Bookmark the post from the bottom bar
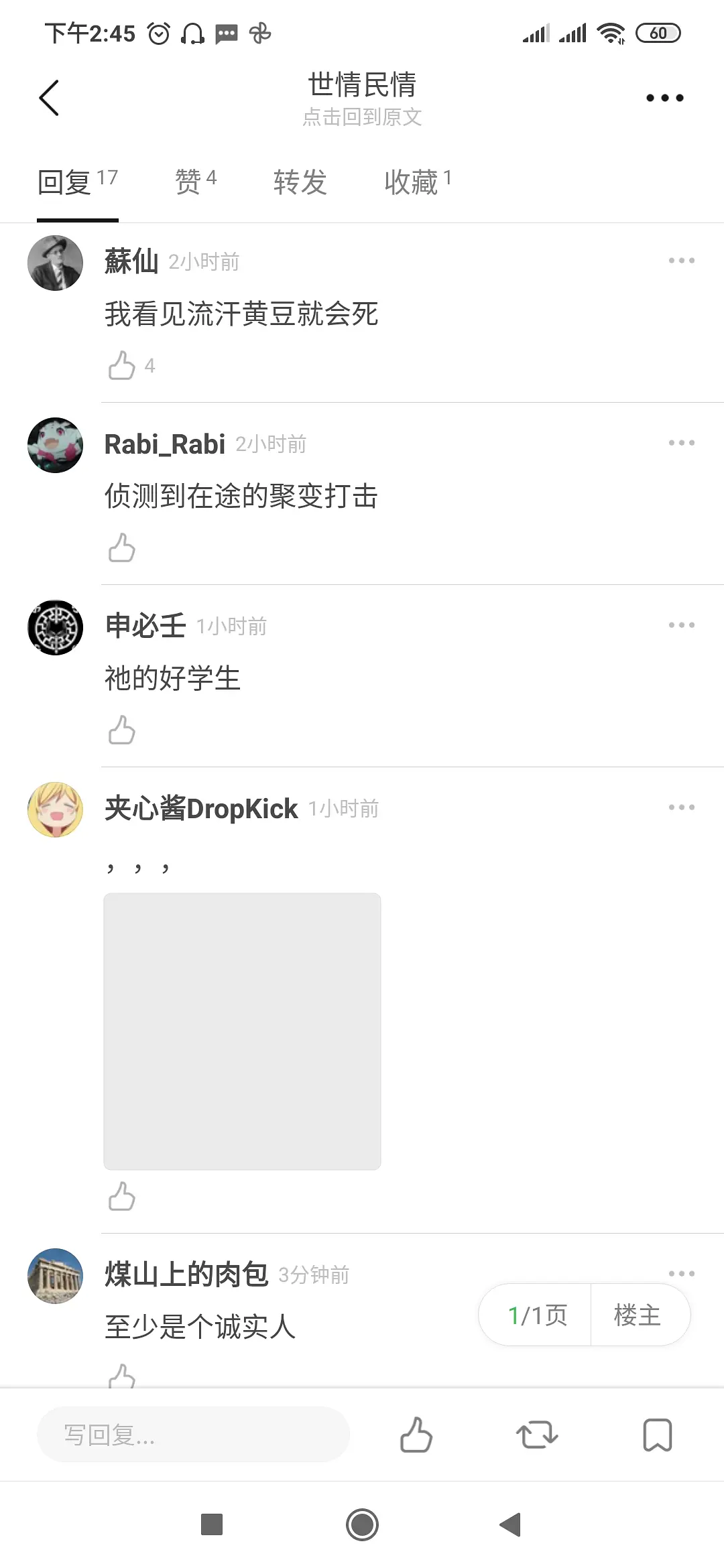724x1568 pixels. [657, 1435]
